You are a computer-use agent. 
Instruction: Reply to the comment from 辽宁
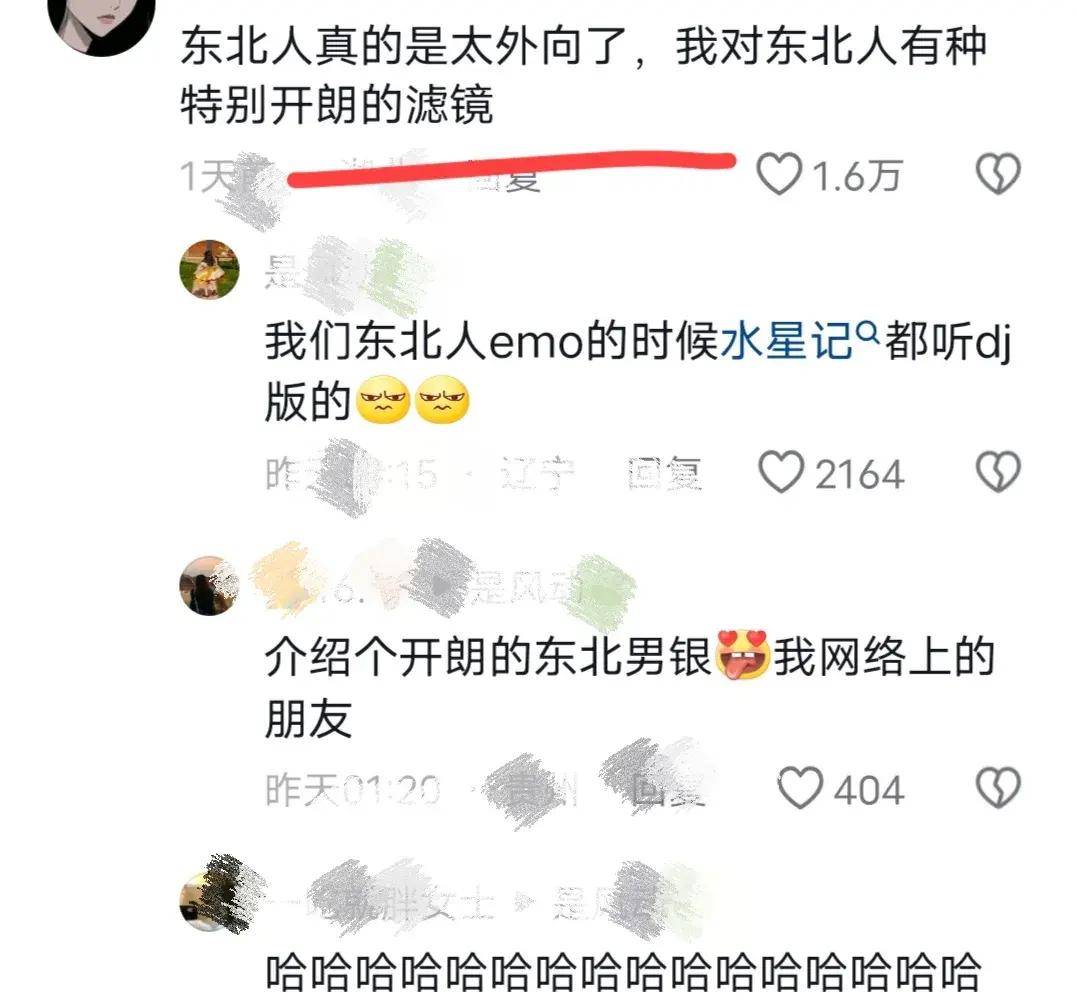pos(664,474)
